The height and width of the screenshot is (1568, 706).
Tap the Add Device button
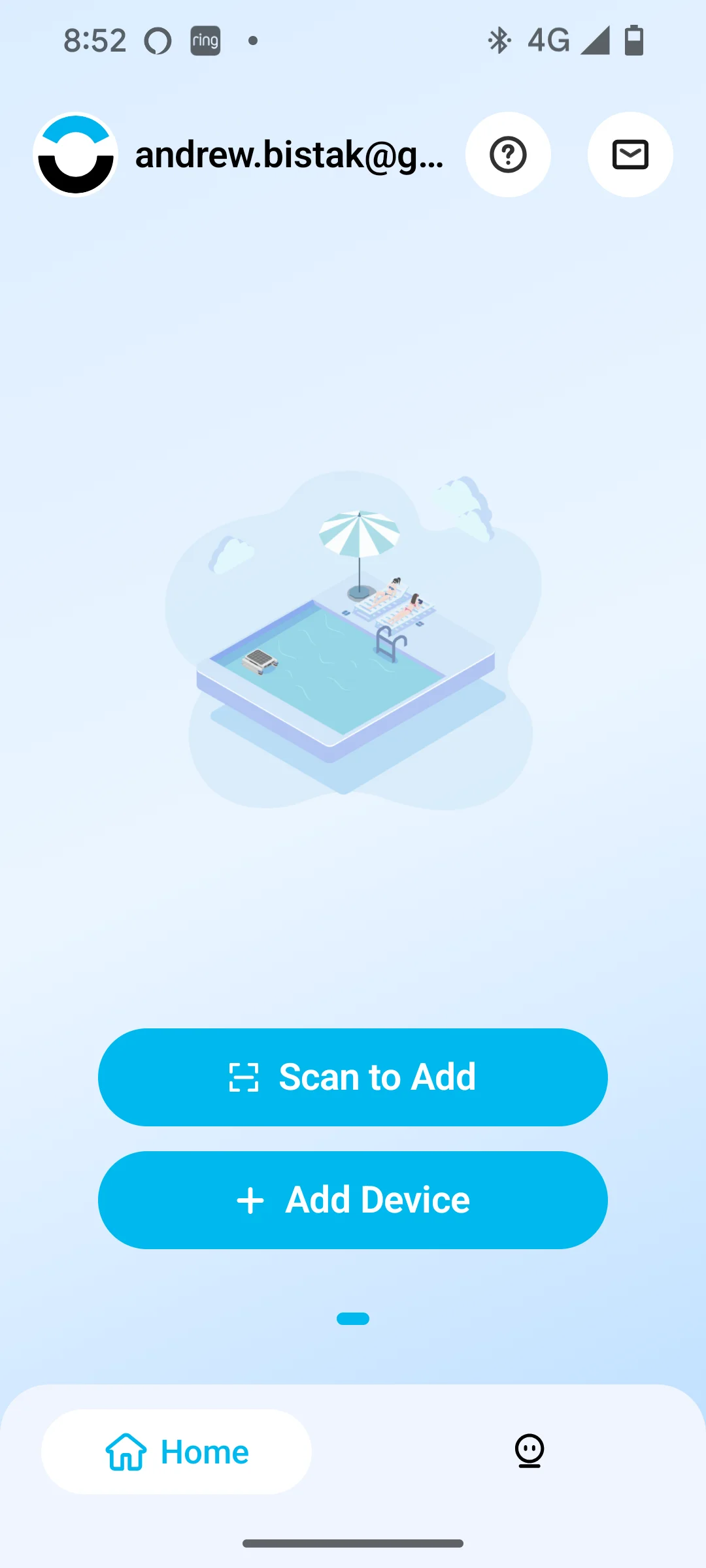click(x=353, y=1200)
